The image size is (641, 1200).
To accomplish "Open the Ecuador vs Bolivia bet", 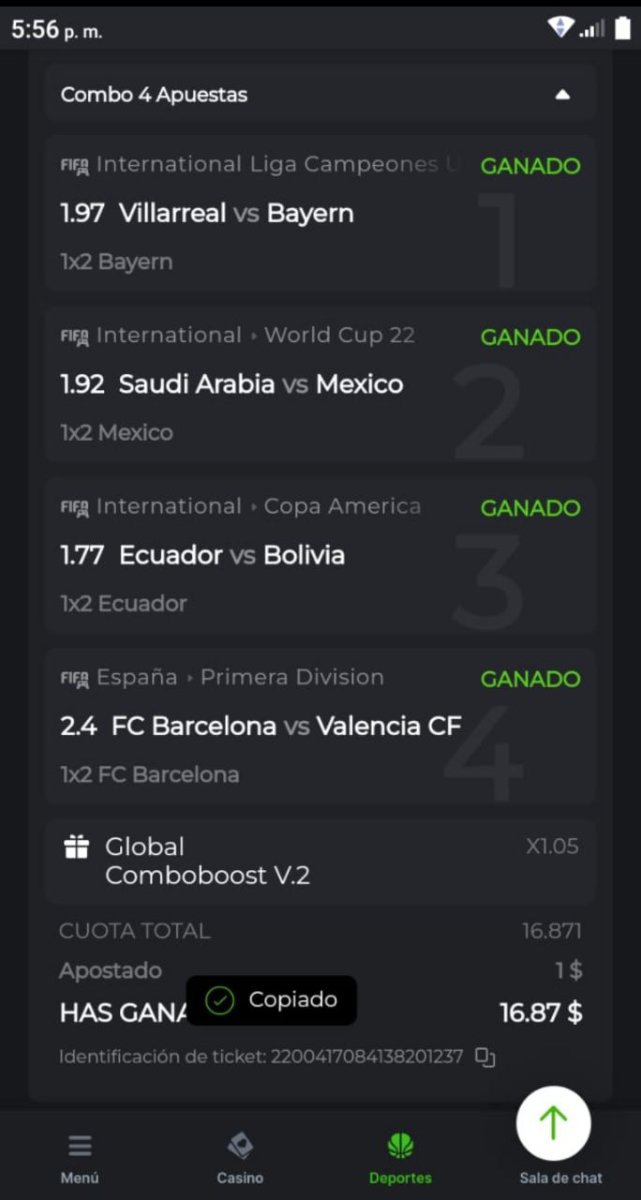I will tap(231, 555).
